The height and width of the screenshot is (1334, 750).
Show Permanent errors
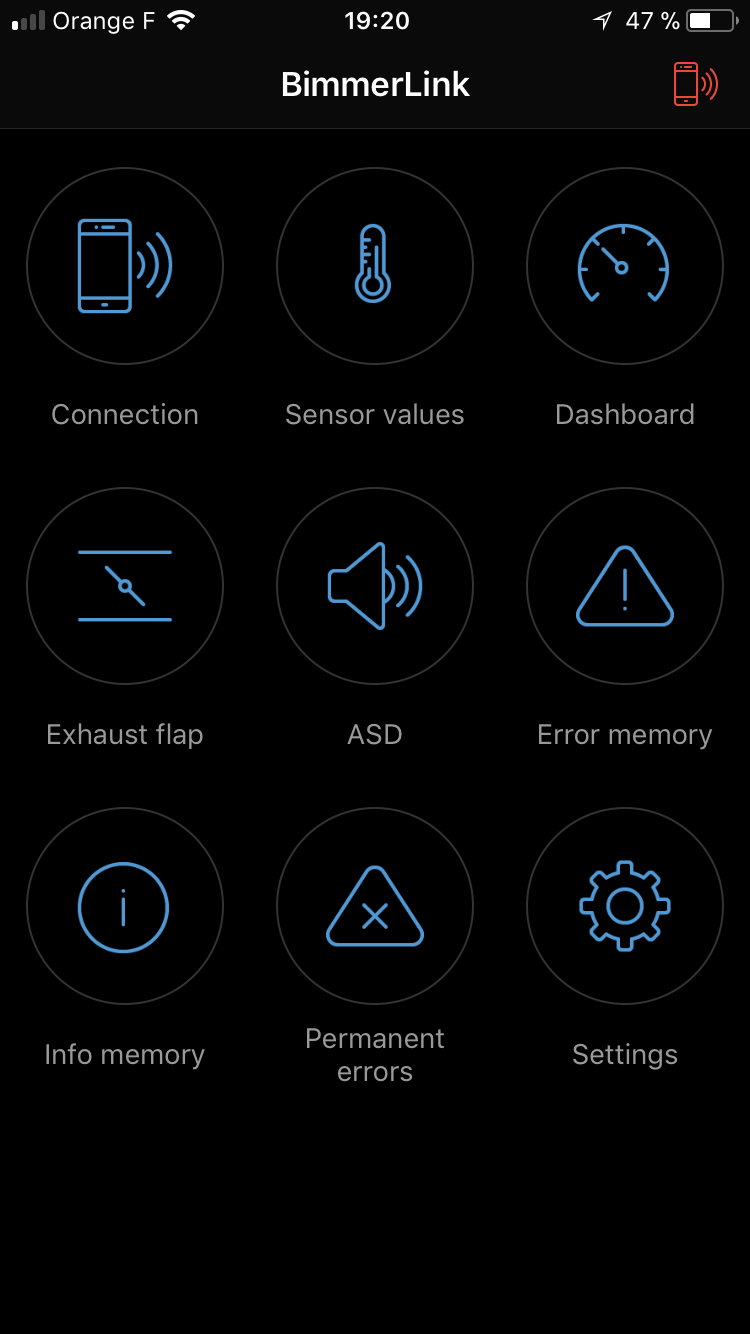pos(375,906)
